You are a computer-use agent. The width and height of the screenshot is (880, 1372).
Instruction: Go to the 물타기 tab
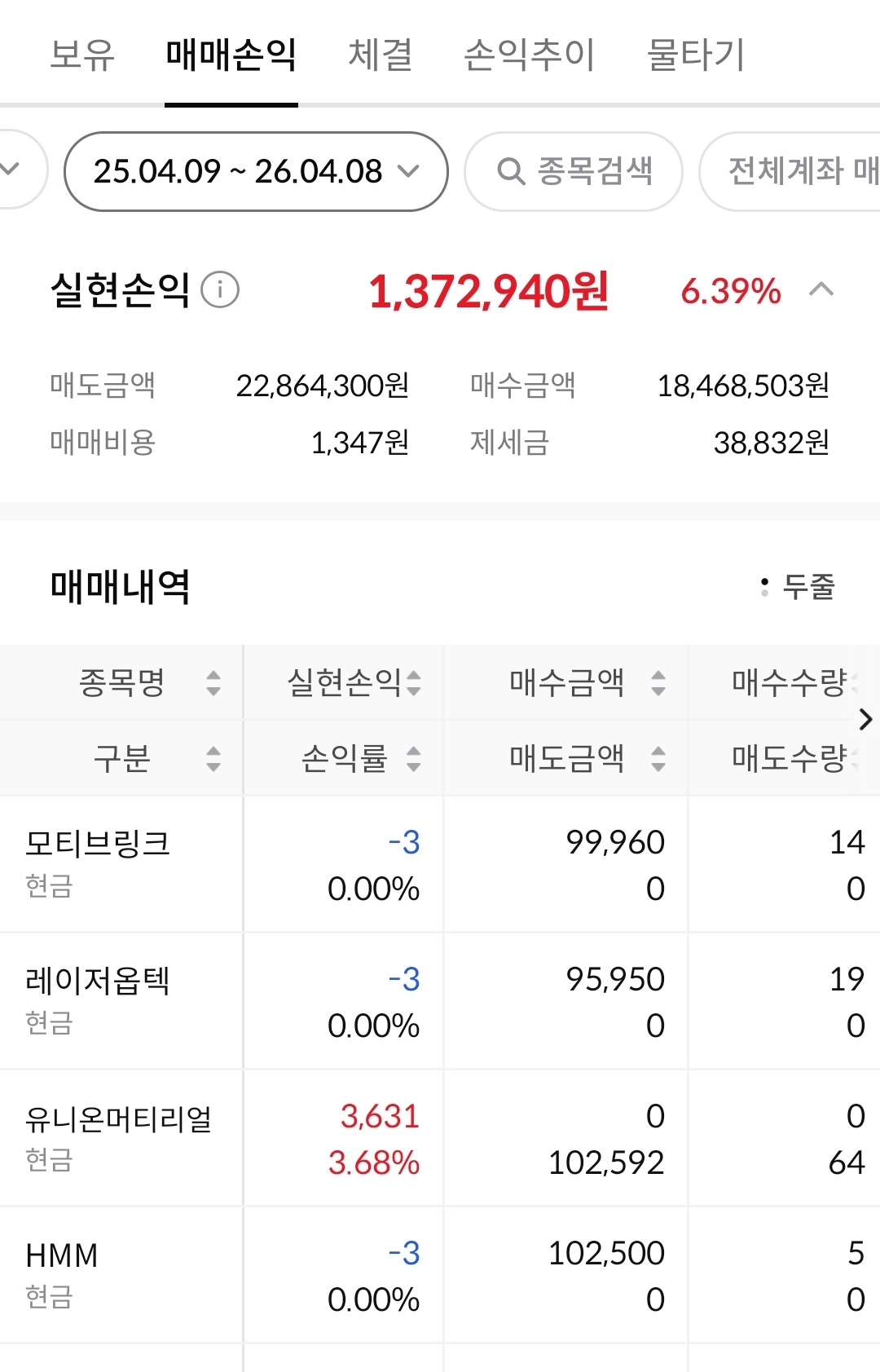(695, 55)
